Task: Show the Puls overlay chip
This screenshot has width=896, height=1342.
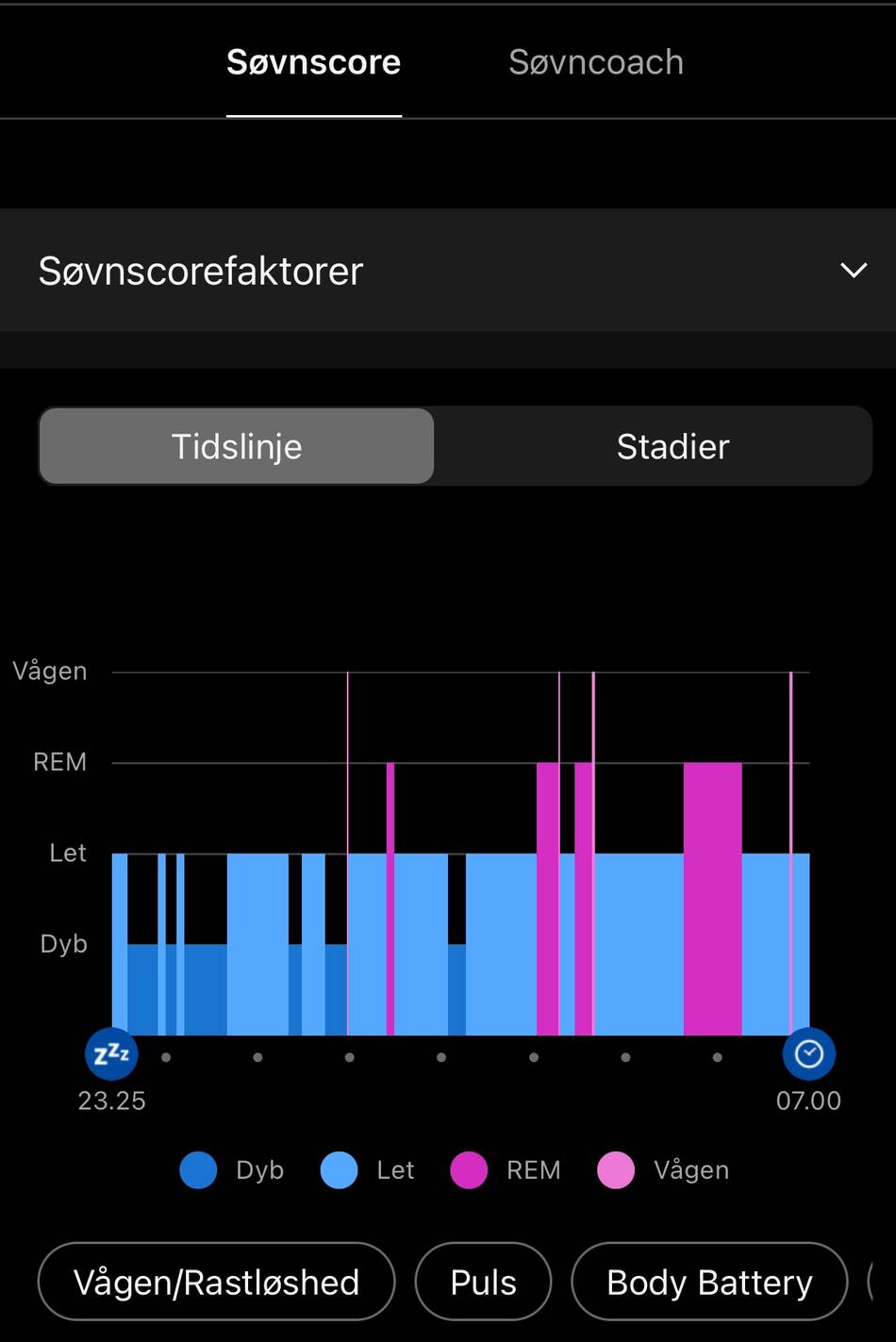Action: point(483,1282)
